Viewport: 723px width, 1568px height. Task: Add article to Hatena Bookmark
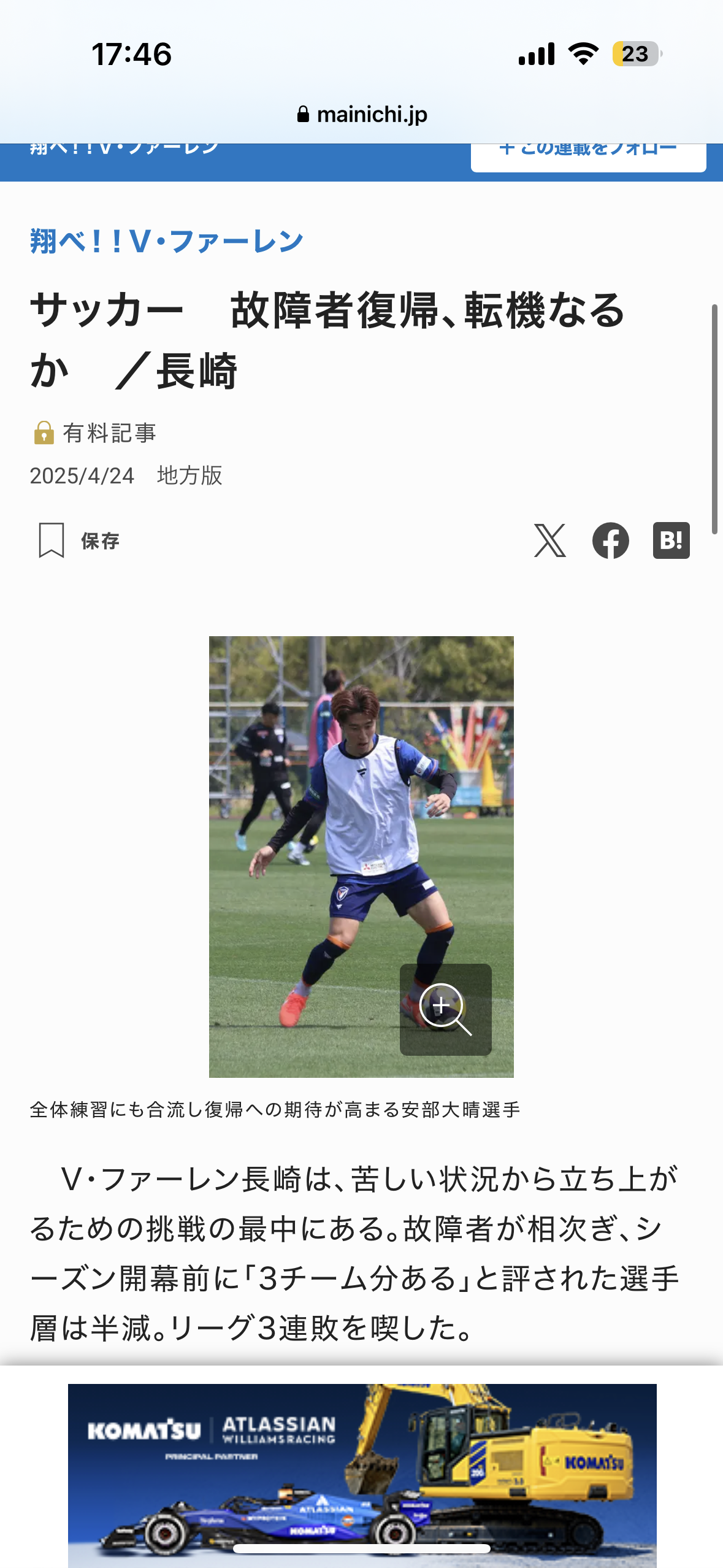pos(671,540)
